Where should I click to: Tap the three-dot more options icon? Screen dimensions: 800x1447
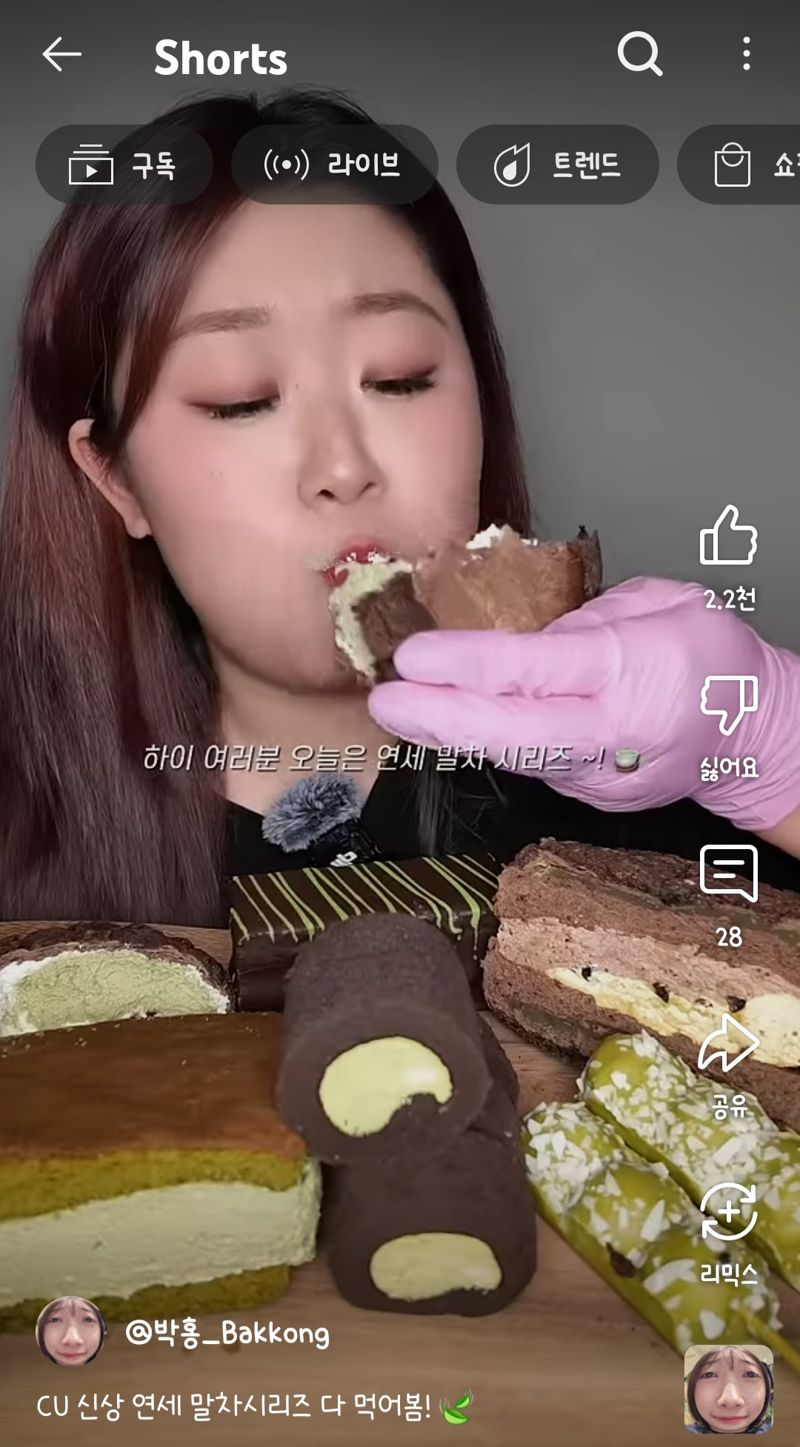point(745,55)
